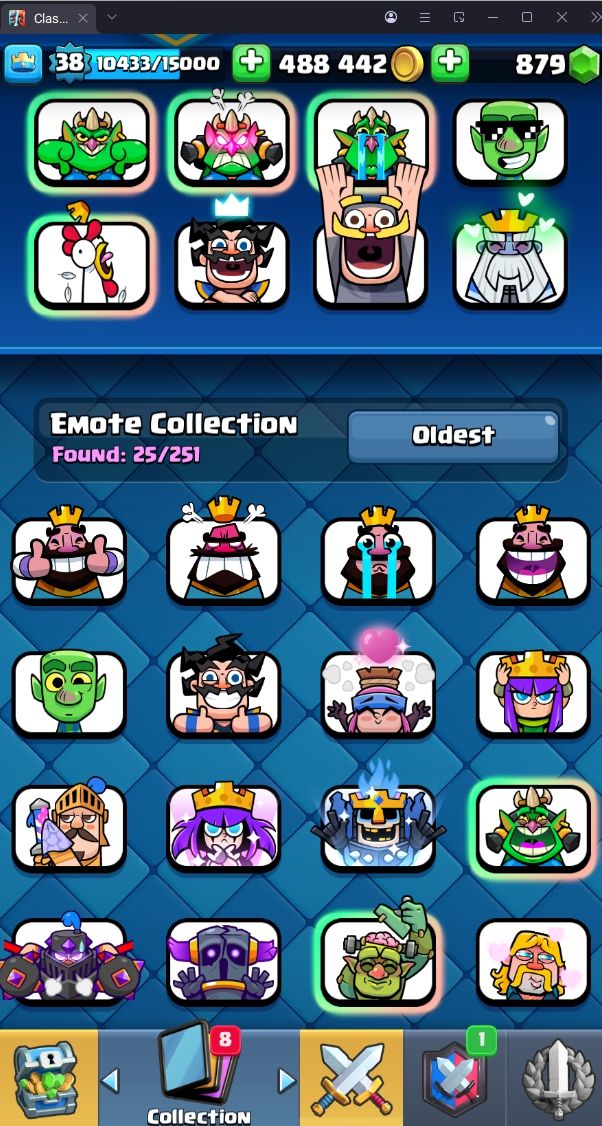The height and width of the screenshot is (1126, 602).
Task: Select the winking goblin emote
Action: [69, 693]
